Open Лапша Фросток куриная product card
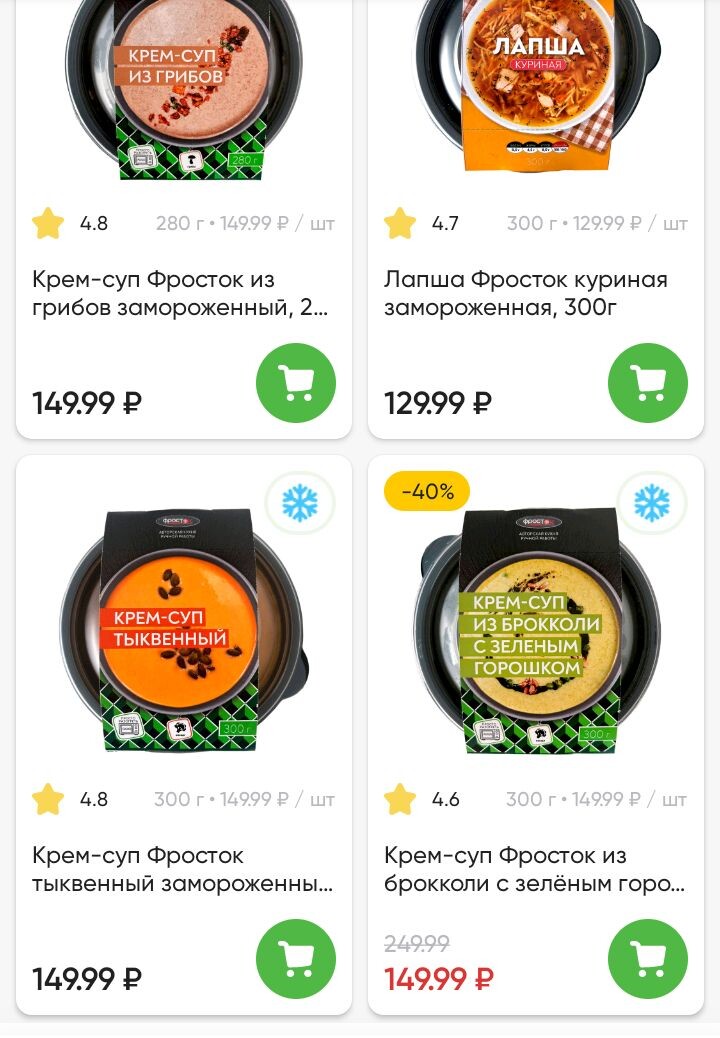Image resolution: width=720 pixels, height=1038 pixels. 526,293
